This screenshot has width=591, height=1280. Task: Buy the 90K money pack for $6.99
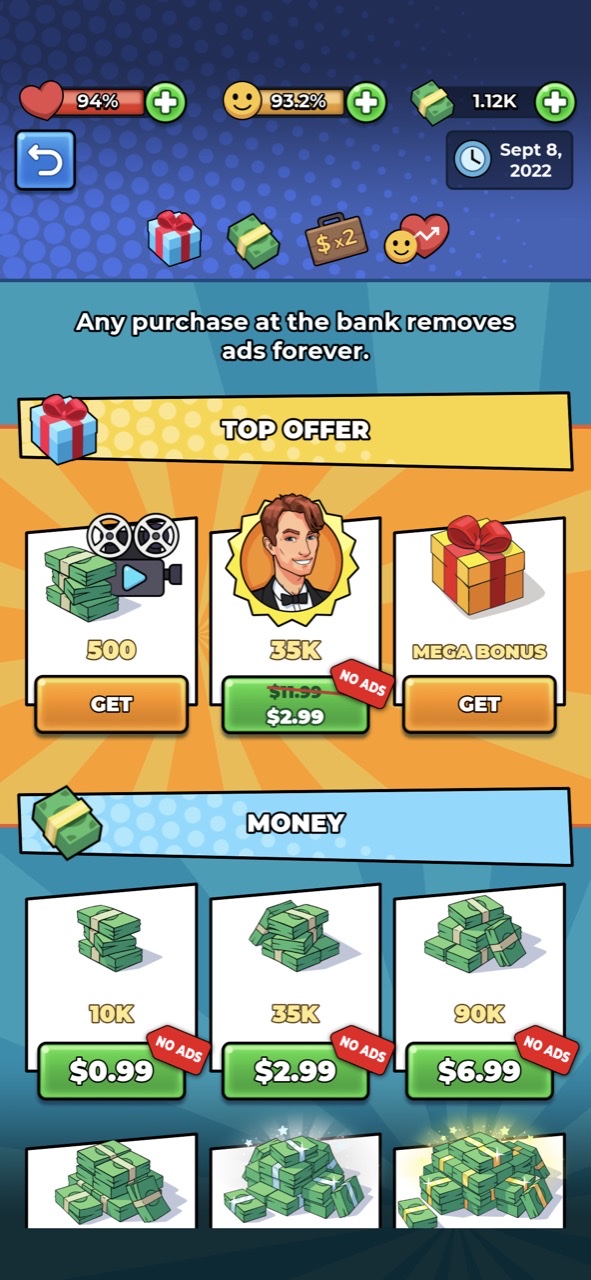point(479,1071)
